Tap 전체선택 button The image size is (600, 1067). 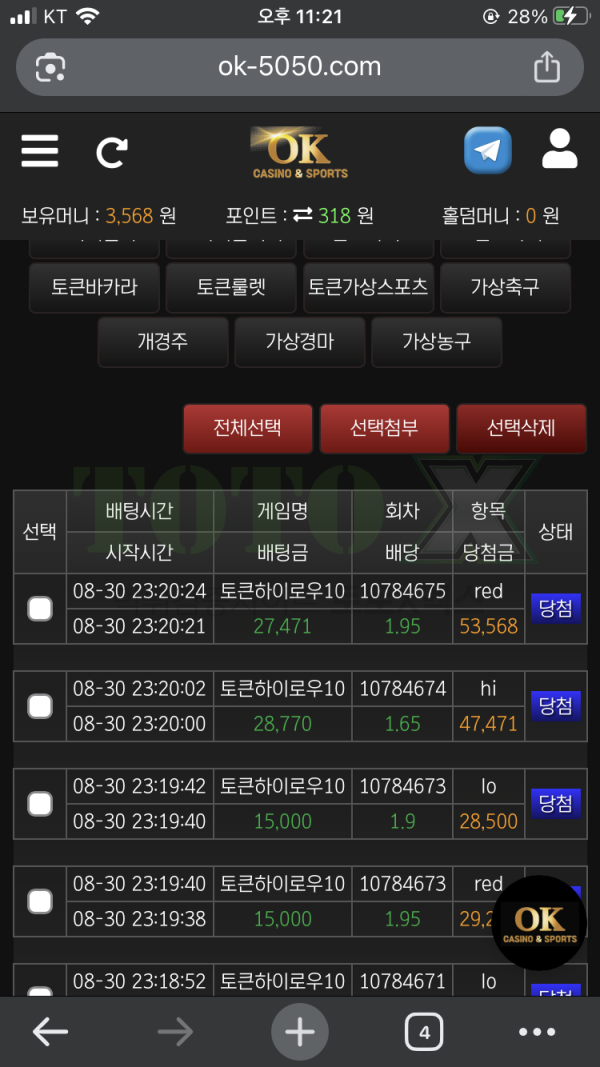[248, 428]
